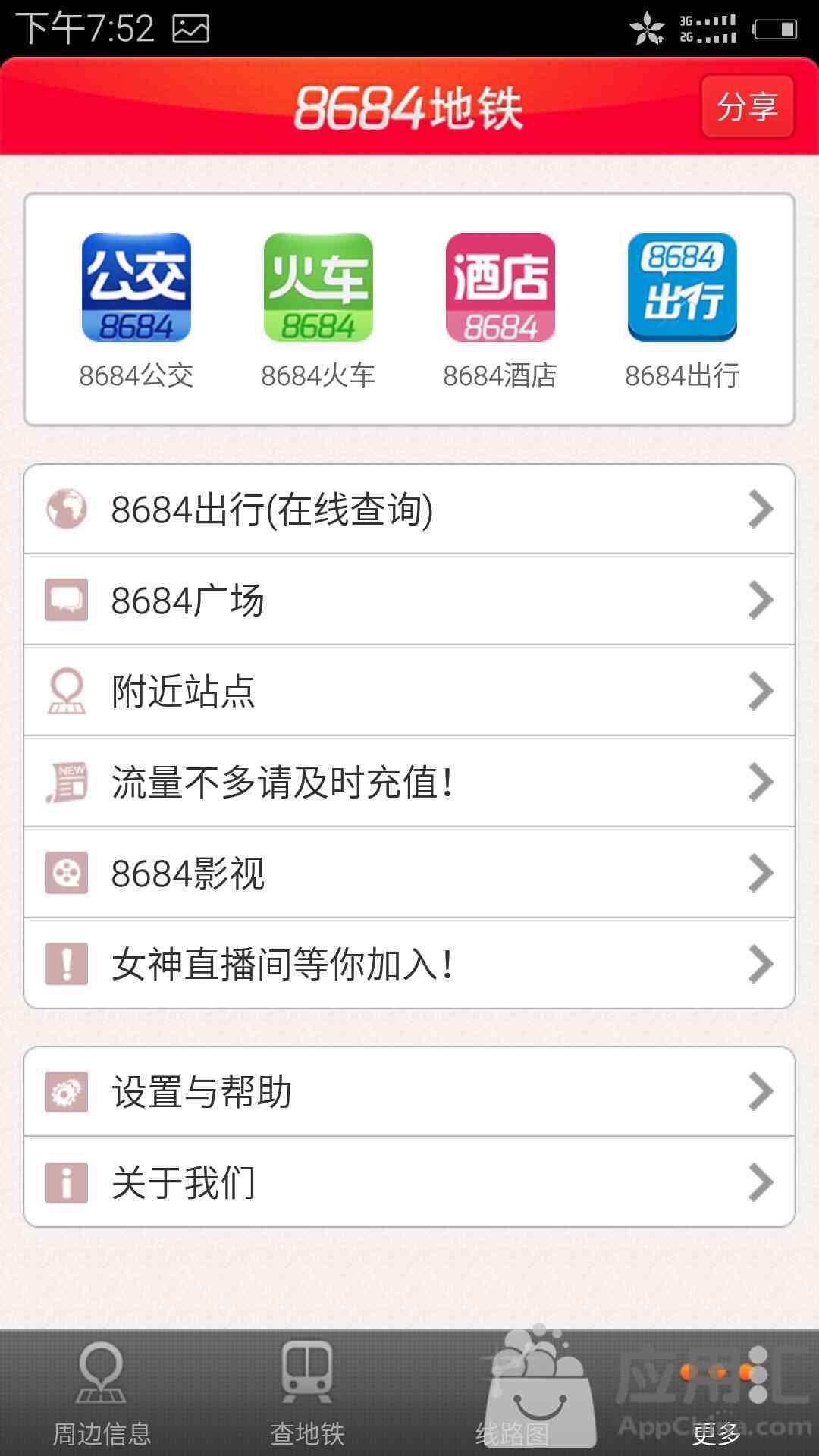Go to 8684广场

coord(409,600)
